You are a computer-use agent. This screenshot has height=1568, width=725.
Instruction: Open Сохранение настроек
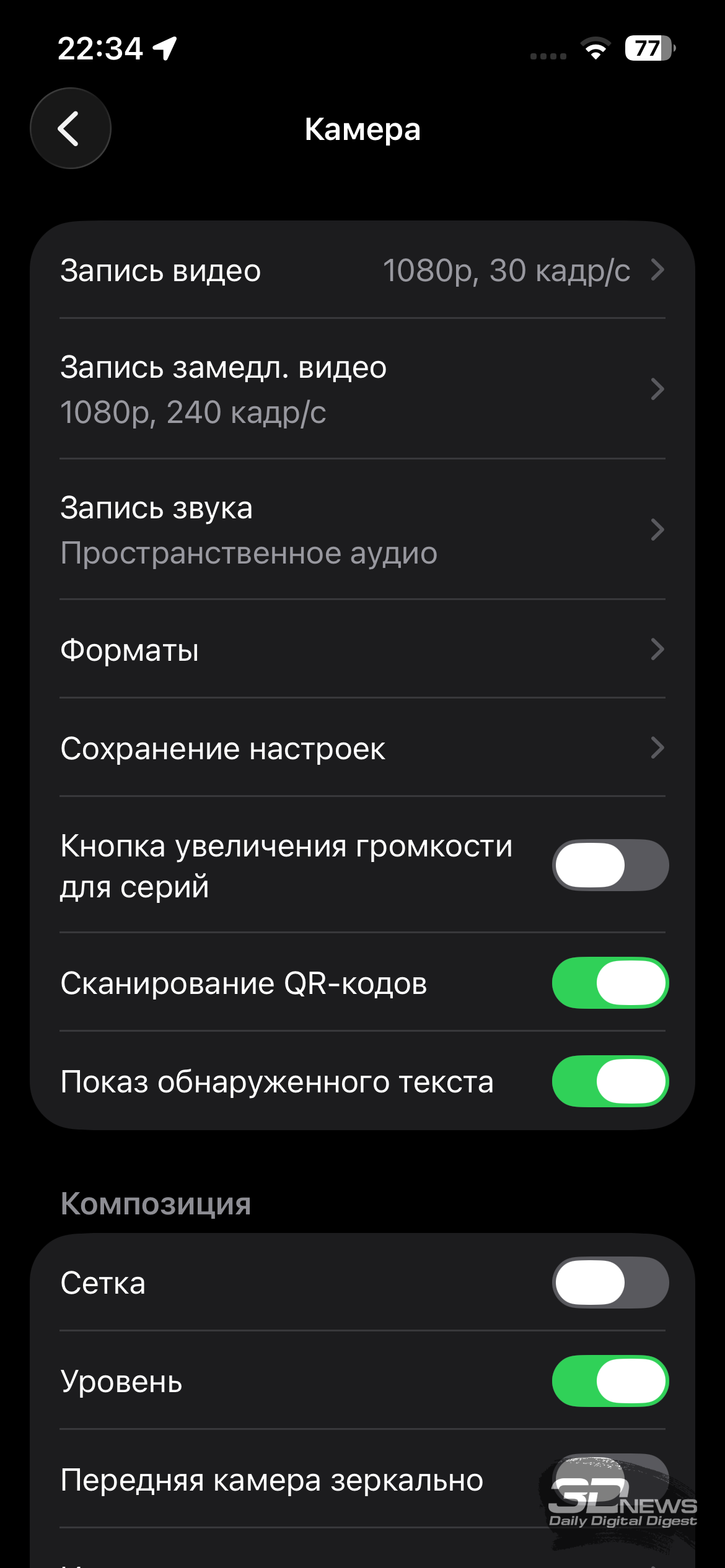click(x=362, y=748)
